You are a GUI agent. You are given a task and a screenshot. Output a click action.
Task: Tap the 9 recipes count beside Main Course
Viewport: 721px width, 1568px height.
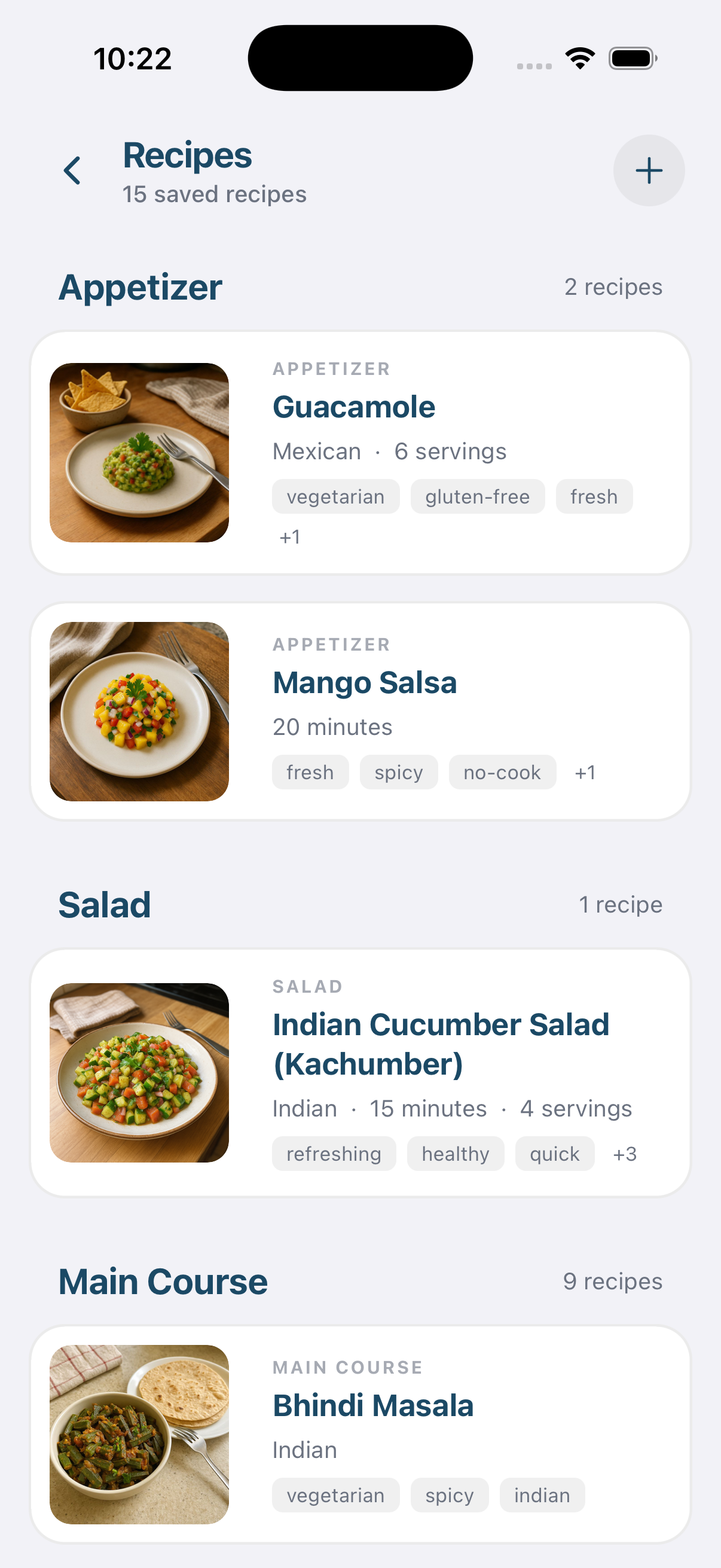click(x=613, y=1282)
